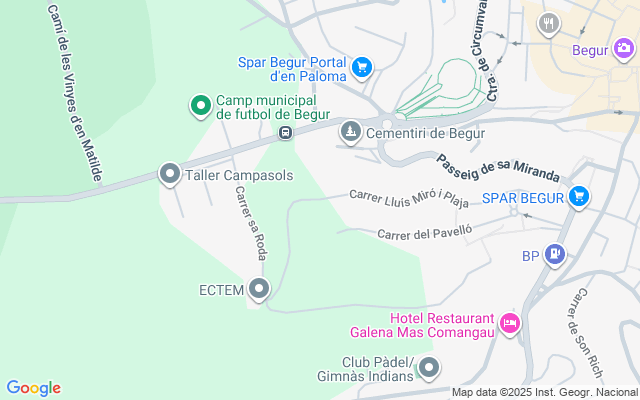Select the restaurant fork-and-knife pin

tap(548, 23)
